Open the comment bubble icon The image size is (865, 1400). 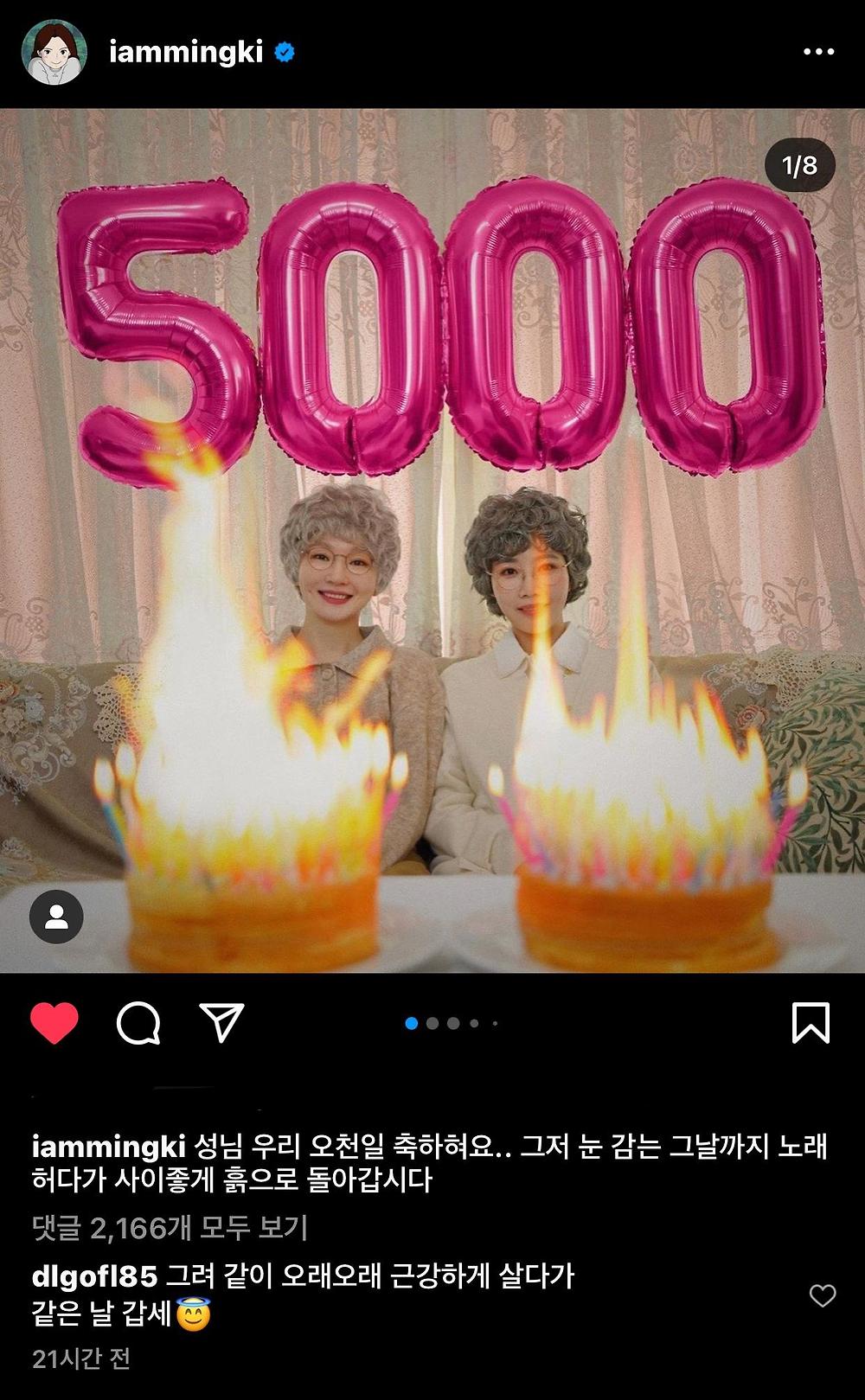(x=138, y=1024)
